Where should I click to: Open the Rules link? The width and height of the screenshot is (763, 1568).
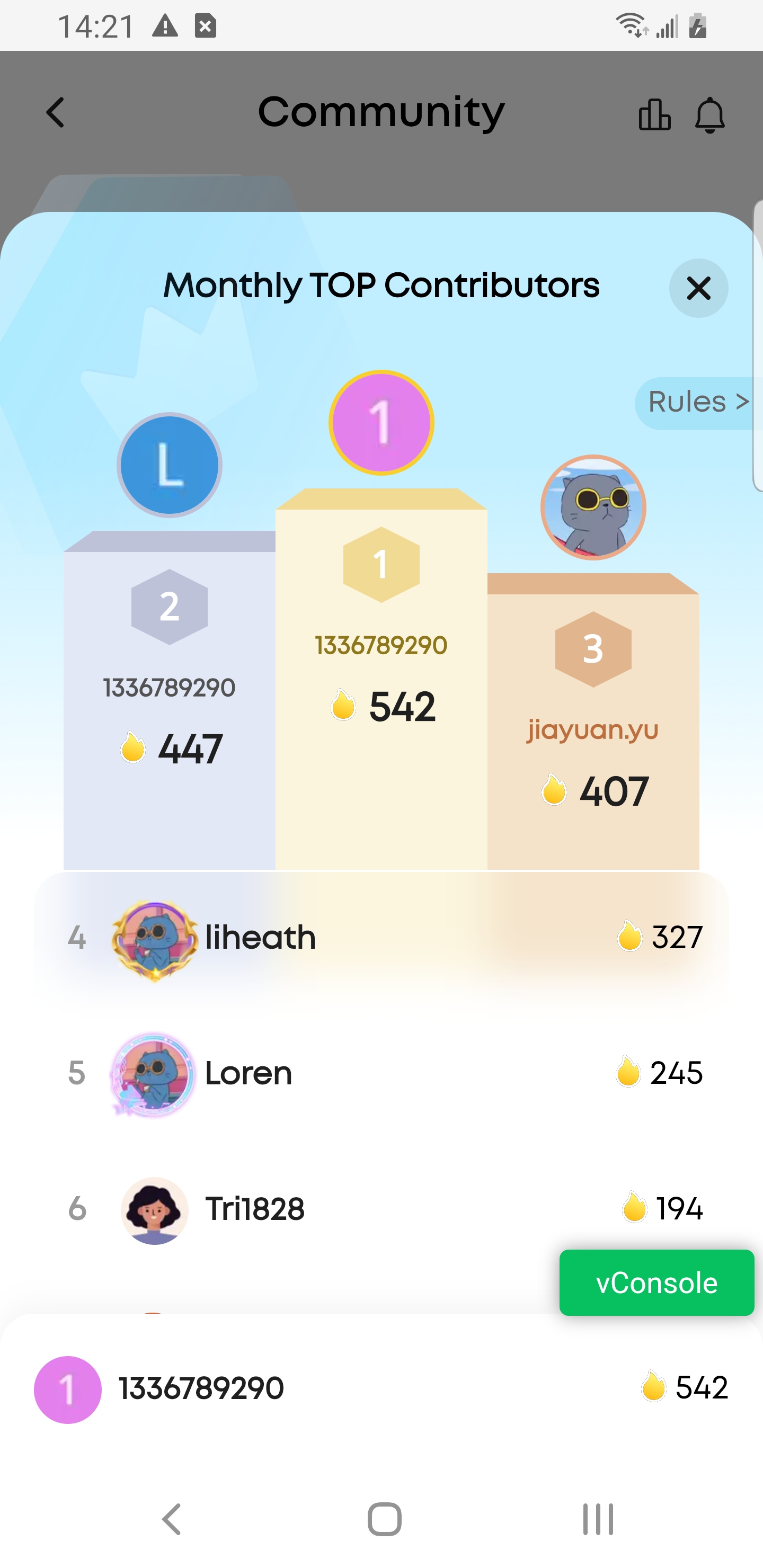point(698,403)
